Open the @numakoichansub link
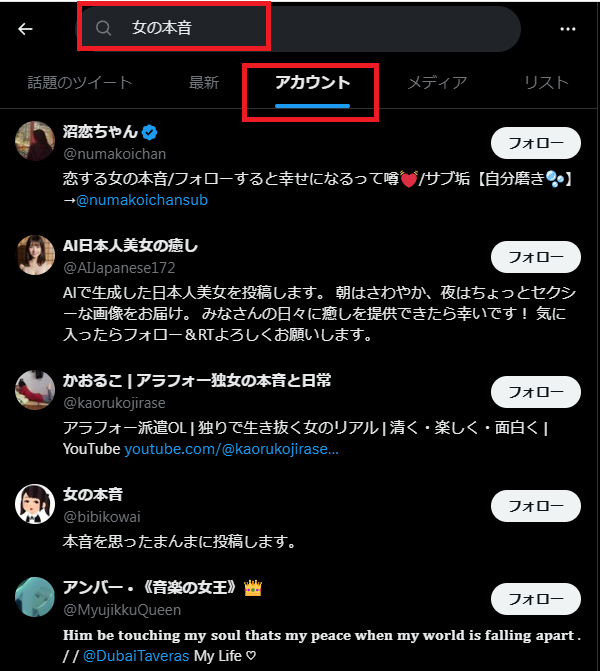 point(141,199)
